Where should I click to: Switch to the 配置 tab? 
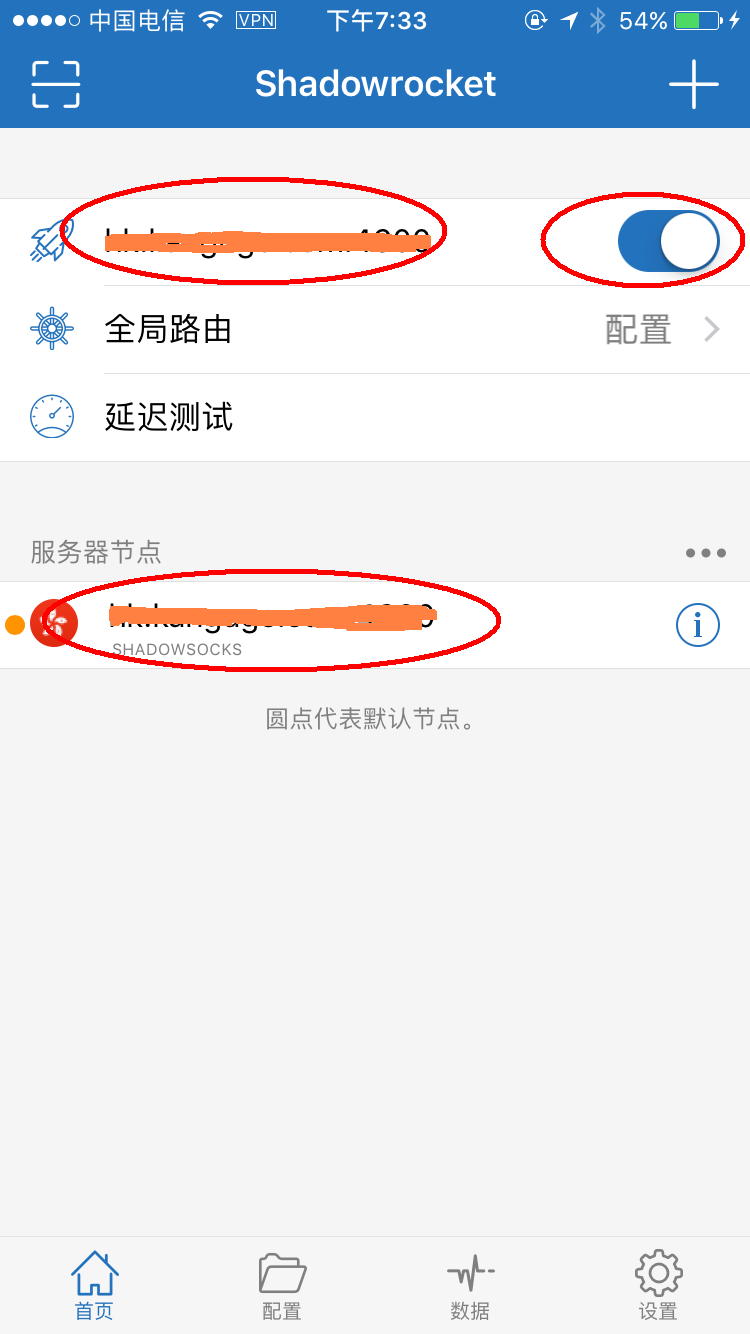click(x=282, y=1285)
